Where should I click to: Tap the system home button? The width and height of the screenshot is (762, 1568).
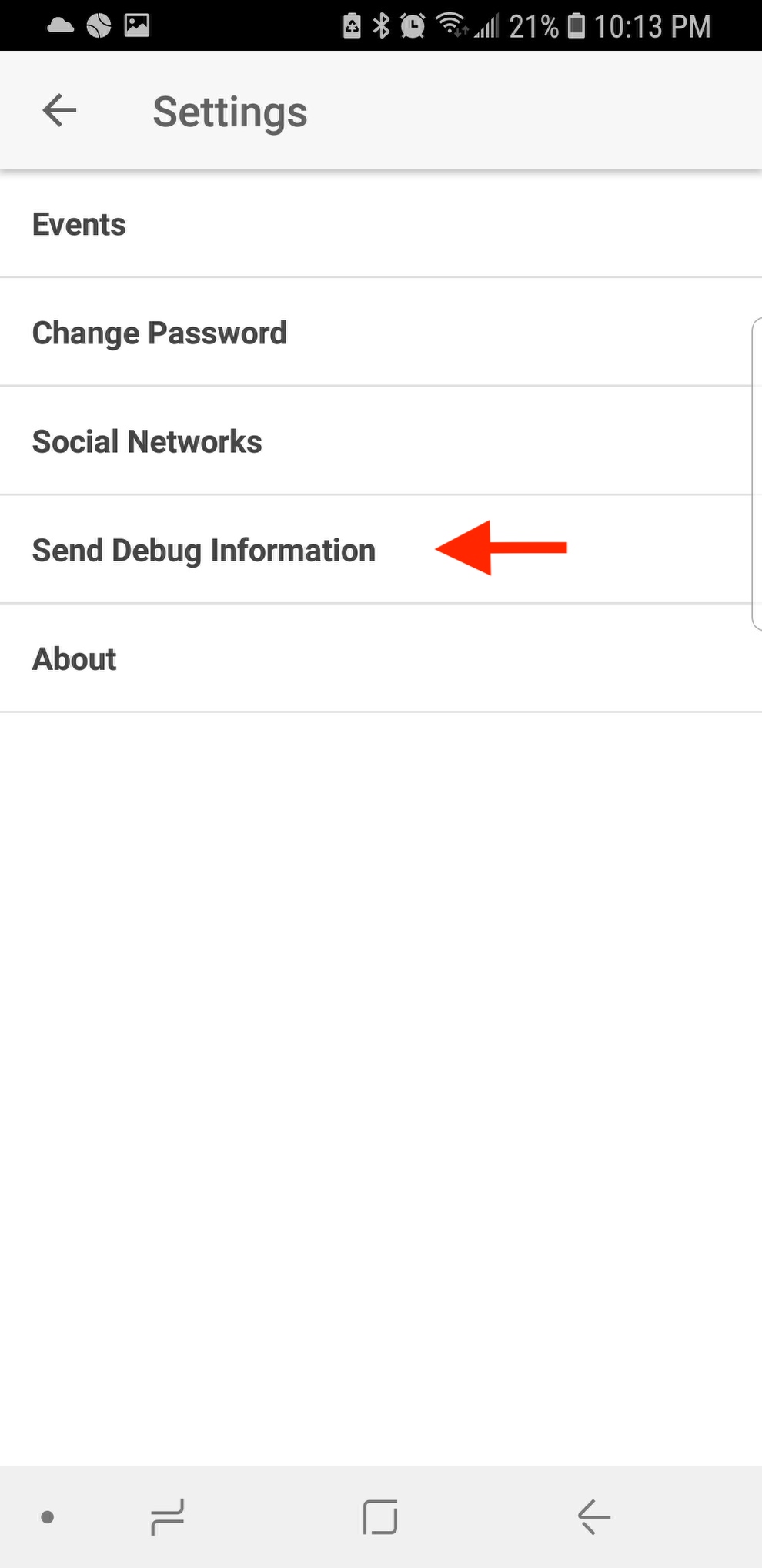point(380,1517)
